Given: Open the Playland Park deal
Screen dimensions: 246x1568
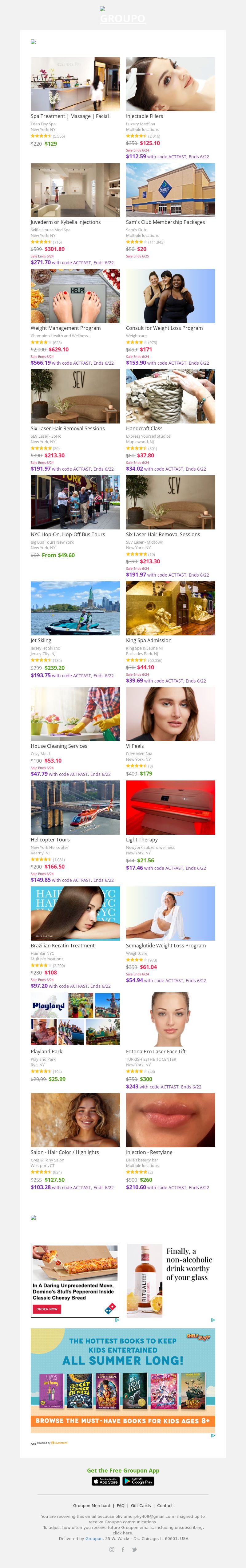Looking at the screenshot, I should click(75, 1019).
